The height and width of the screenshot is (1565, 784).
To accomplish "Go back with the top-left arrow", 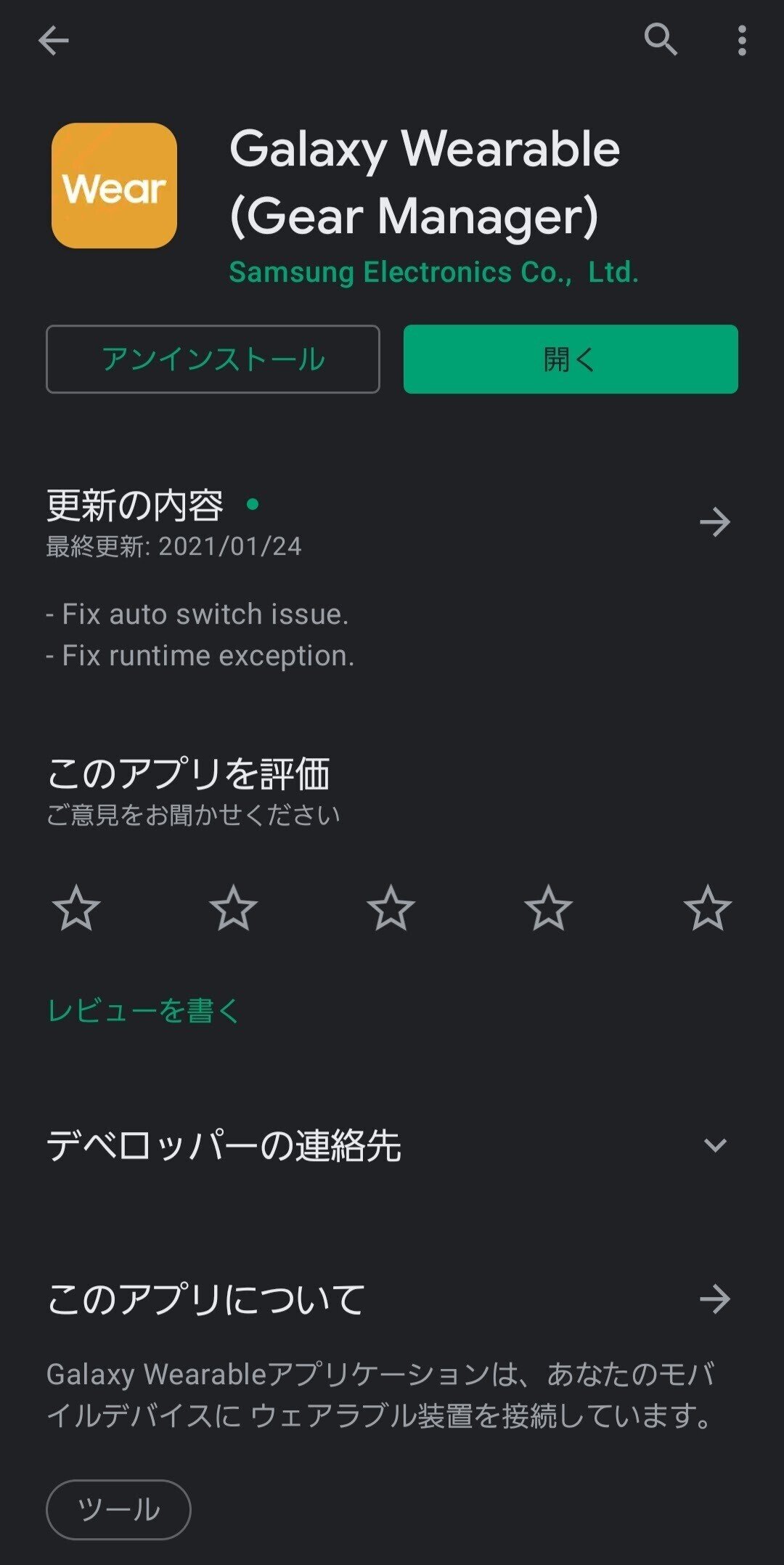I will pos(53,41).
